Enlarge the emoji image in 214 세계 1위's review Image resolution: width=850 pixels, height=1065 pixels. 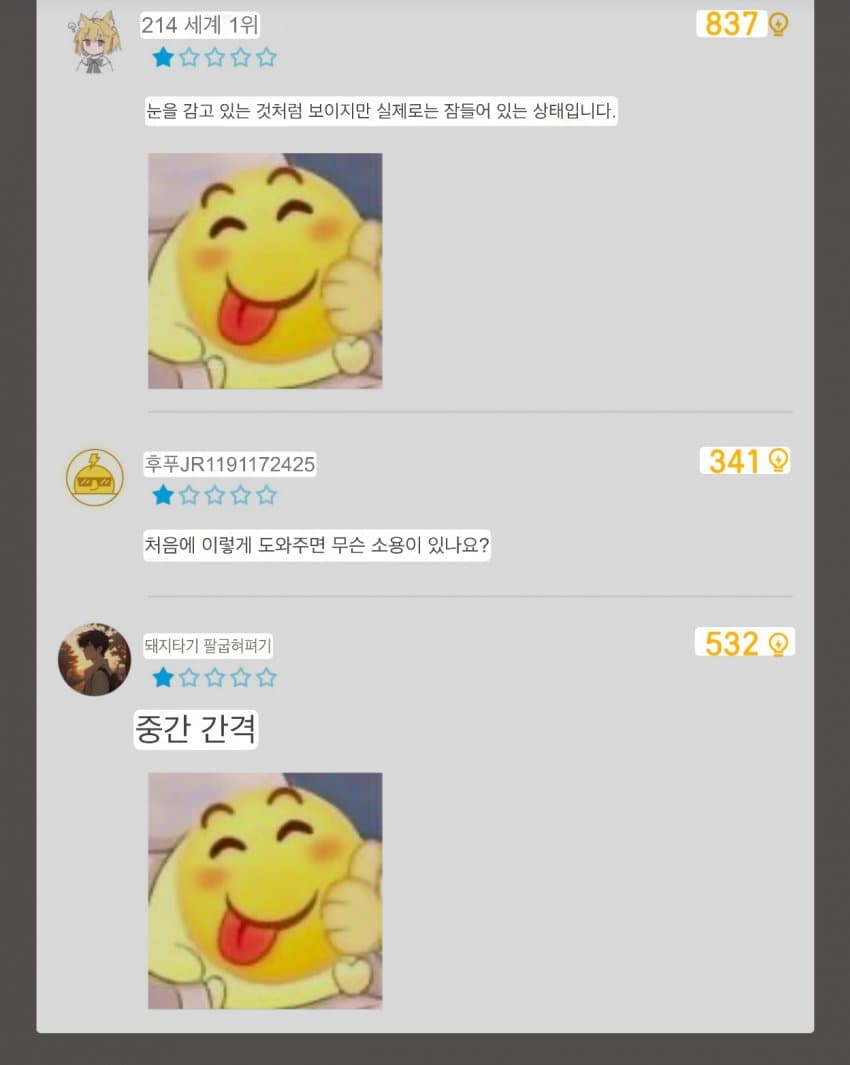coord(265,270)
